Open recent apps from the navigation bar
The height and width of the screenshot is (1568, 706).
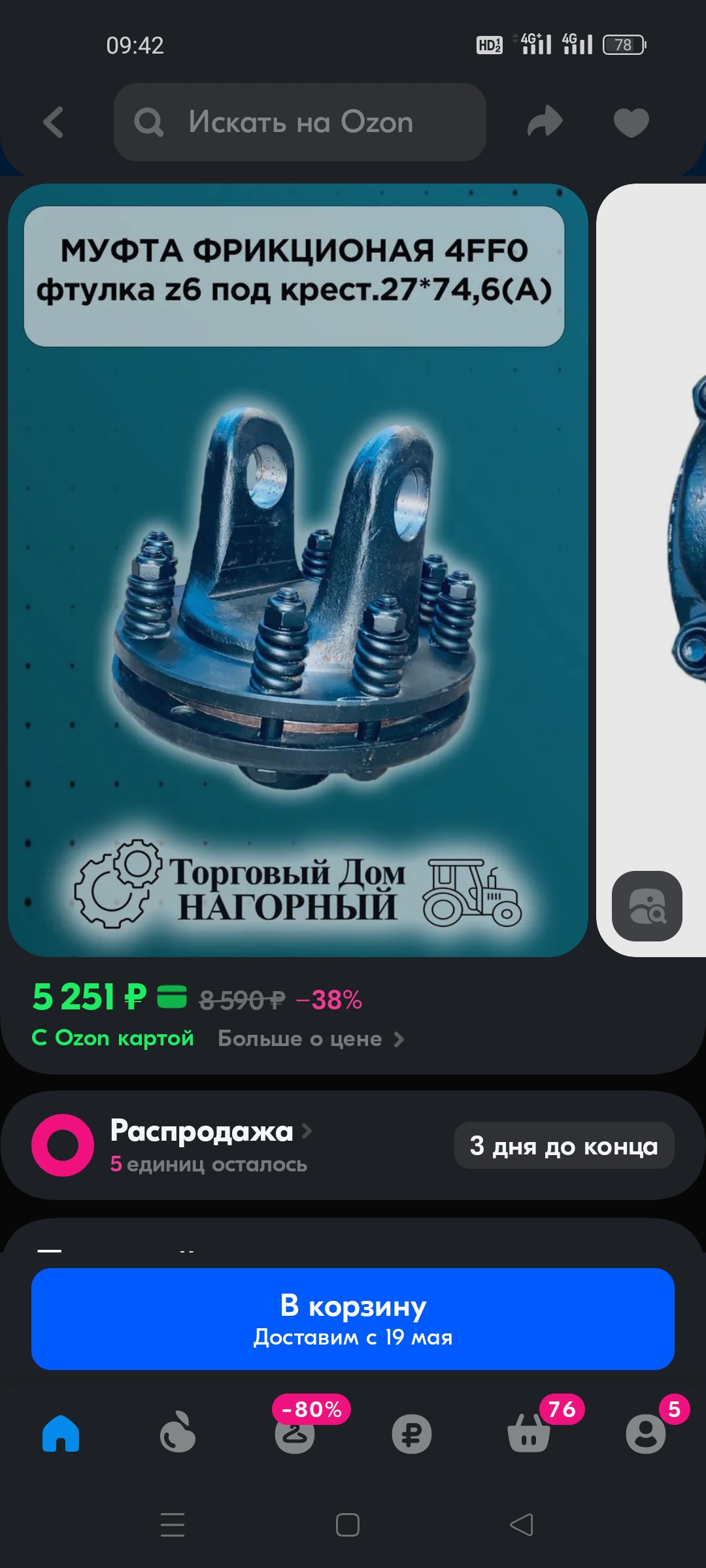pos(173,1525)
